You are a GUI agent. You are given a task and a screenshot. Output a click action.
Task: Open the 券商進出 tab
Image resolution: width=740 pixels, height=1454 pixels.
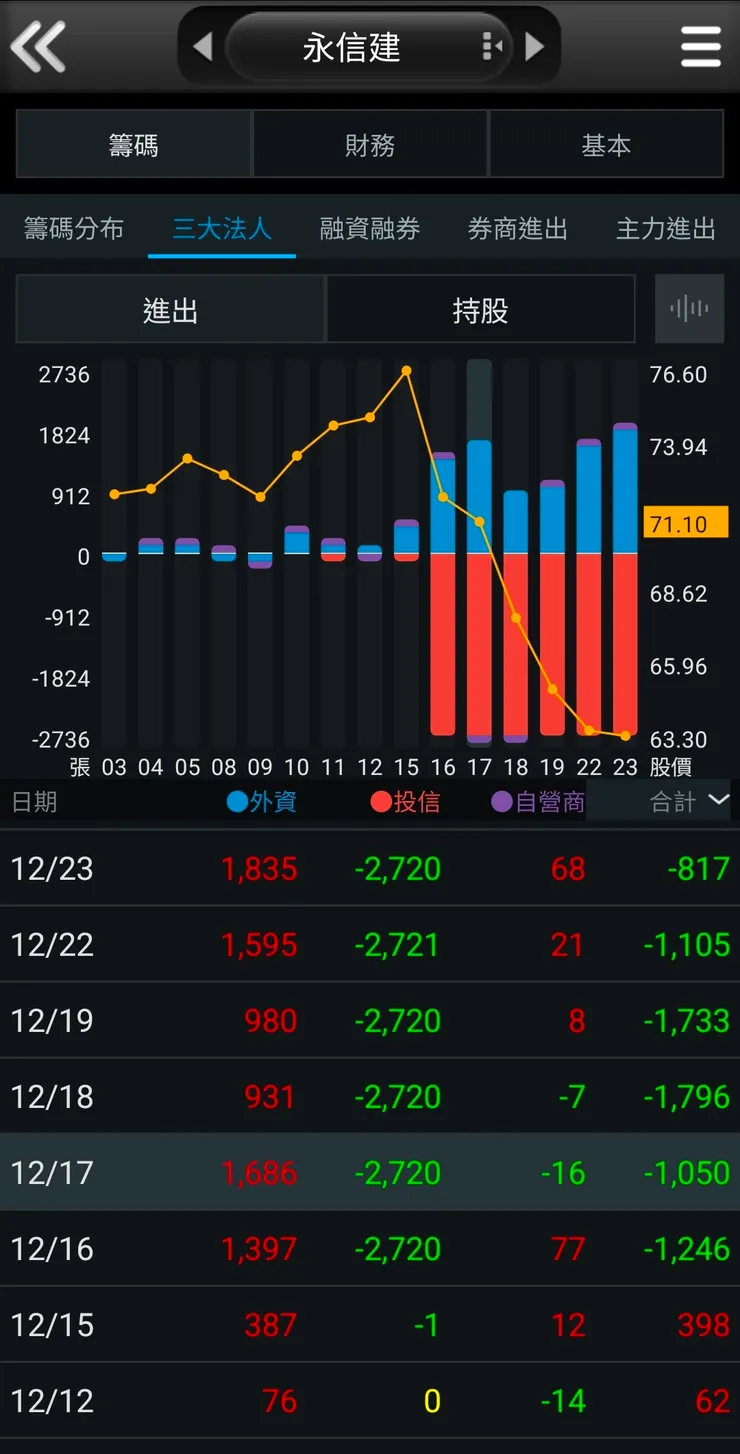(518, 229)
